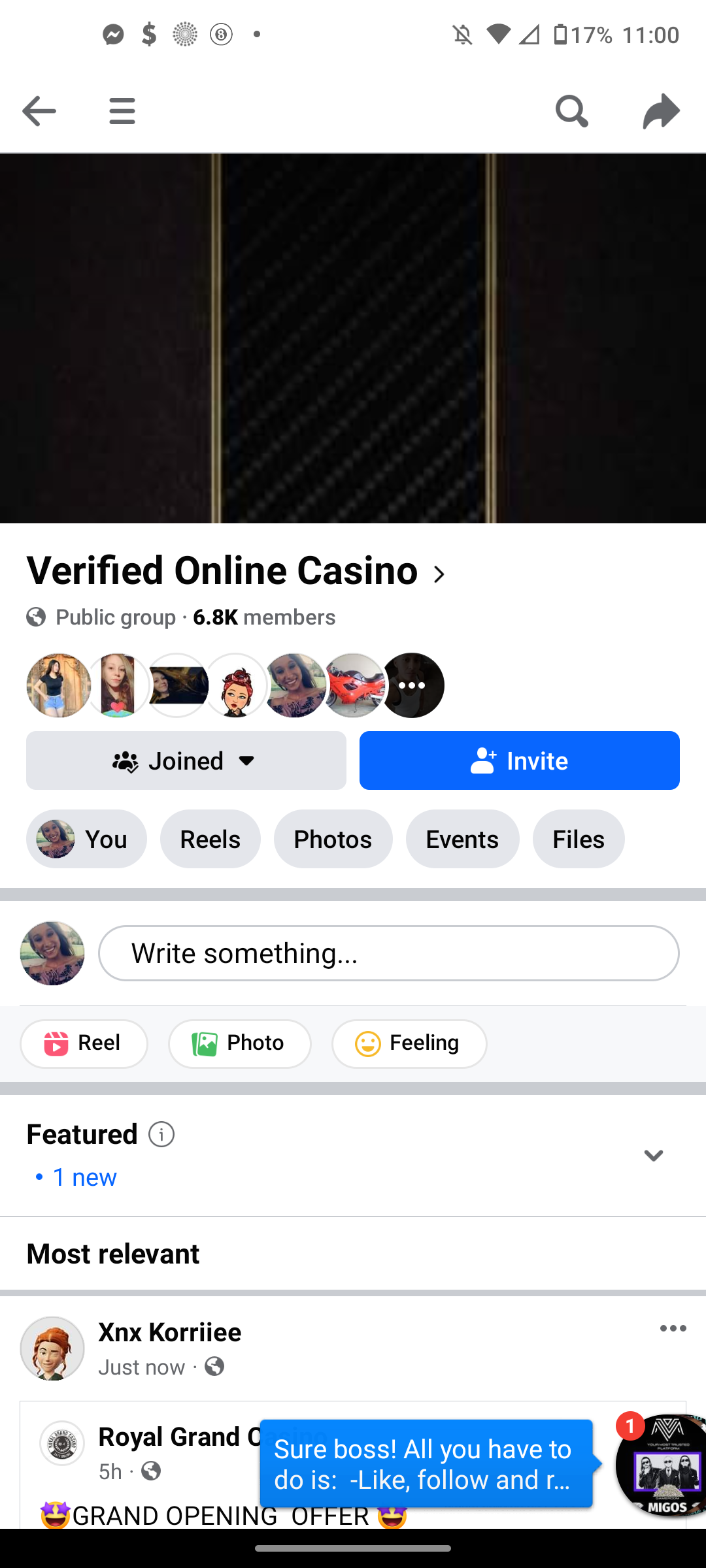Viewport: 706px width, 1568px height.
Task: Open the Files chip
Action: [x=579, y=839]
